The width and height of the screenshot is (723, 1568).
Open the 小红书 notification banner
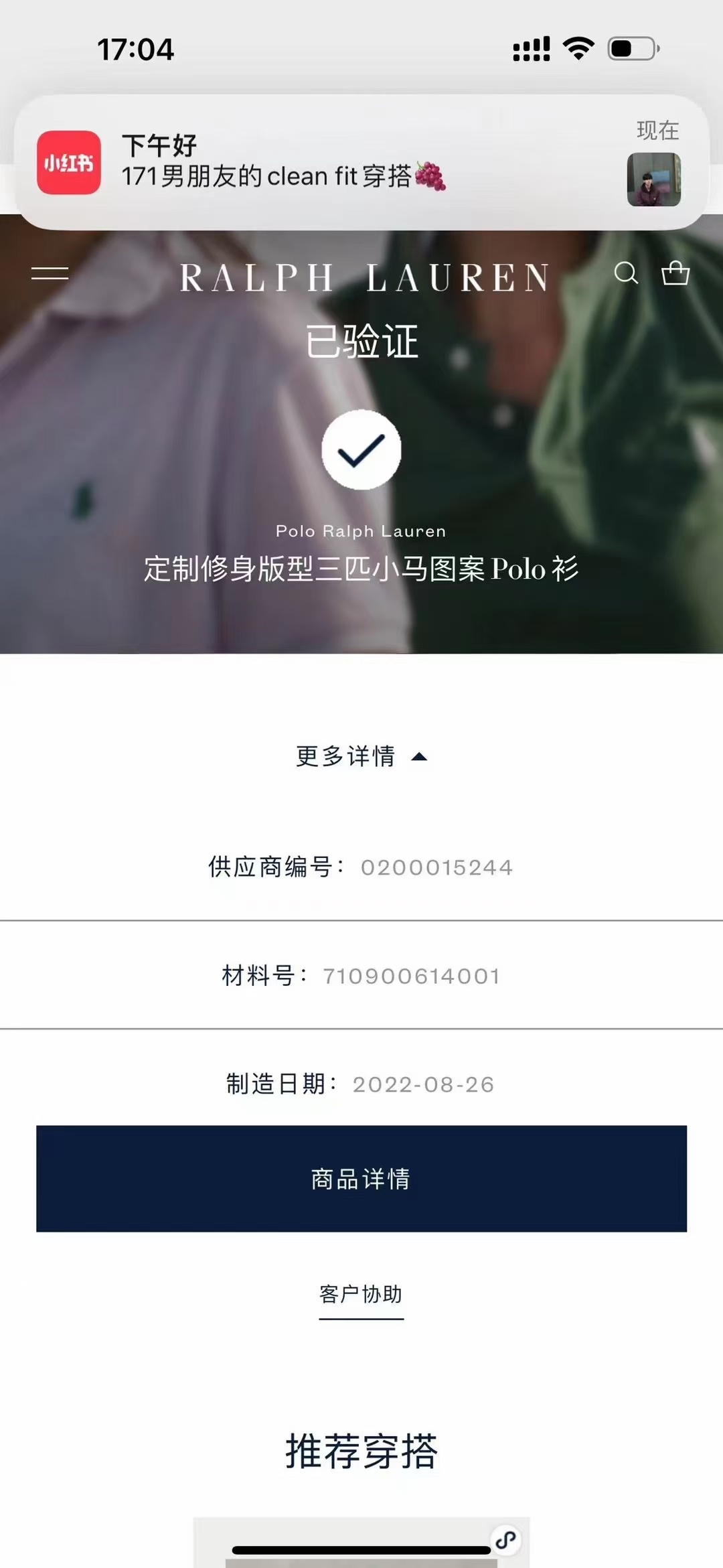361,163
